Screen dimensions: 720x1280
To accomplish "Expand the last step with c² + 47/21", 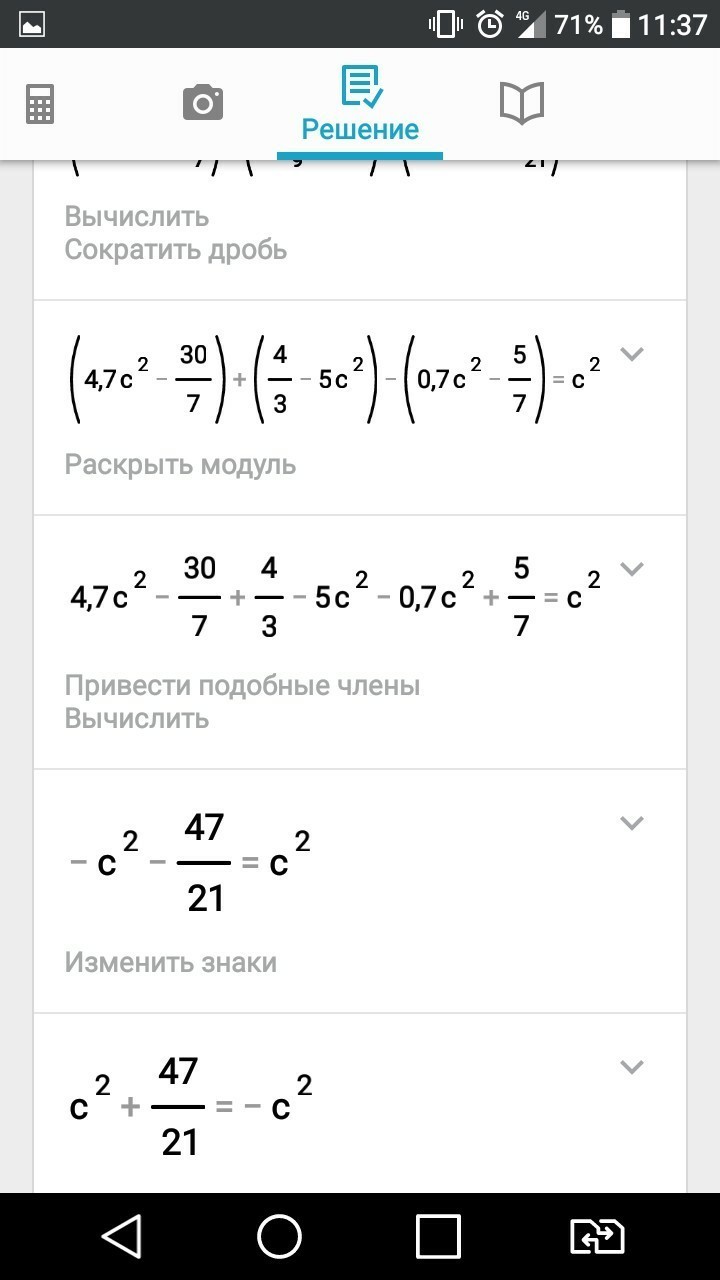I will (631, 1067).
